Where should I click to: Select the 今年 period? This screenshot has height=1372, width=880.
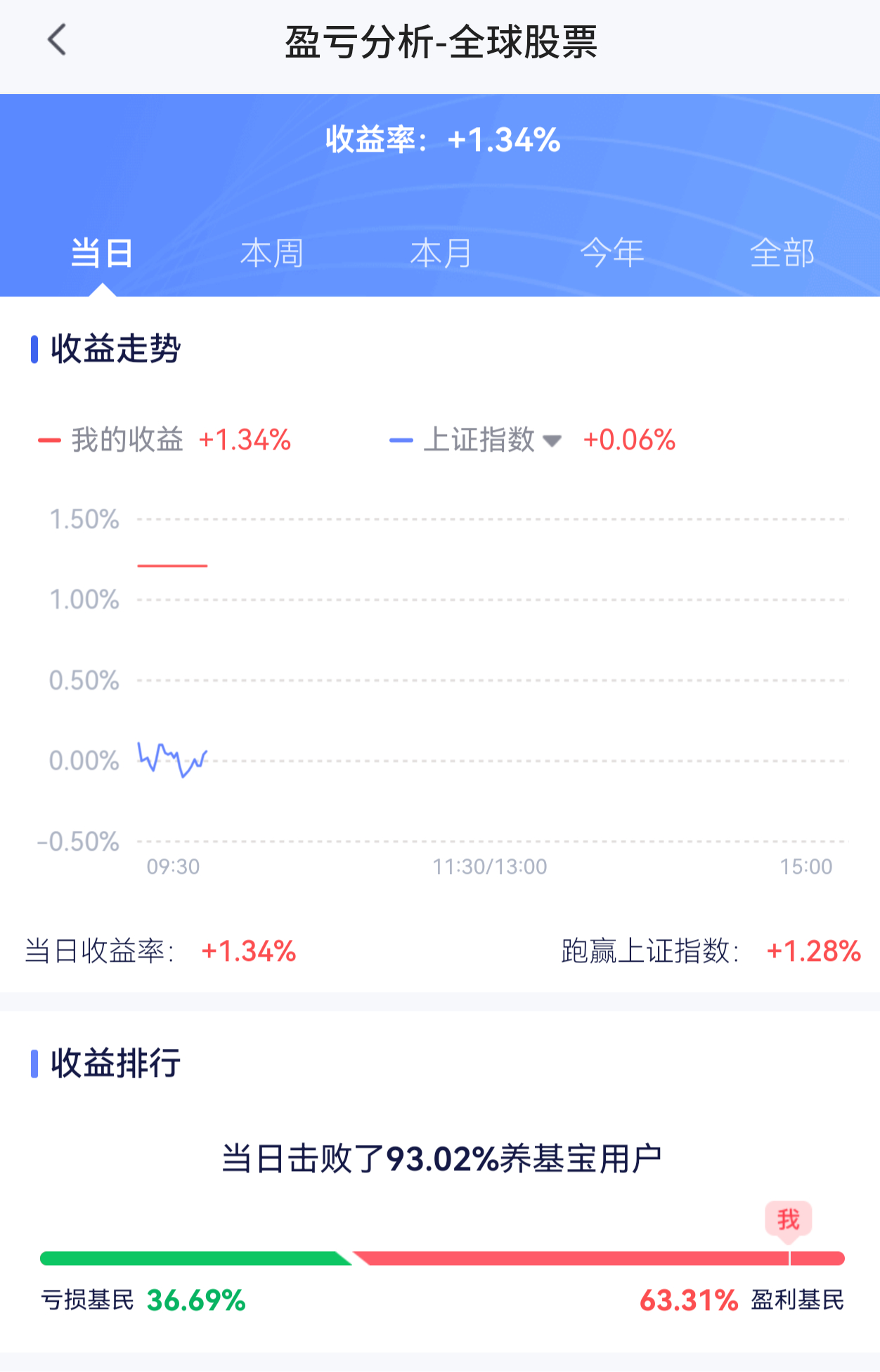click(x=612, y=254)
